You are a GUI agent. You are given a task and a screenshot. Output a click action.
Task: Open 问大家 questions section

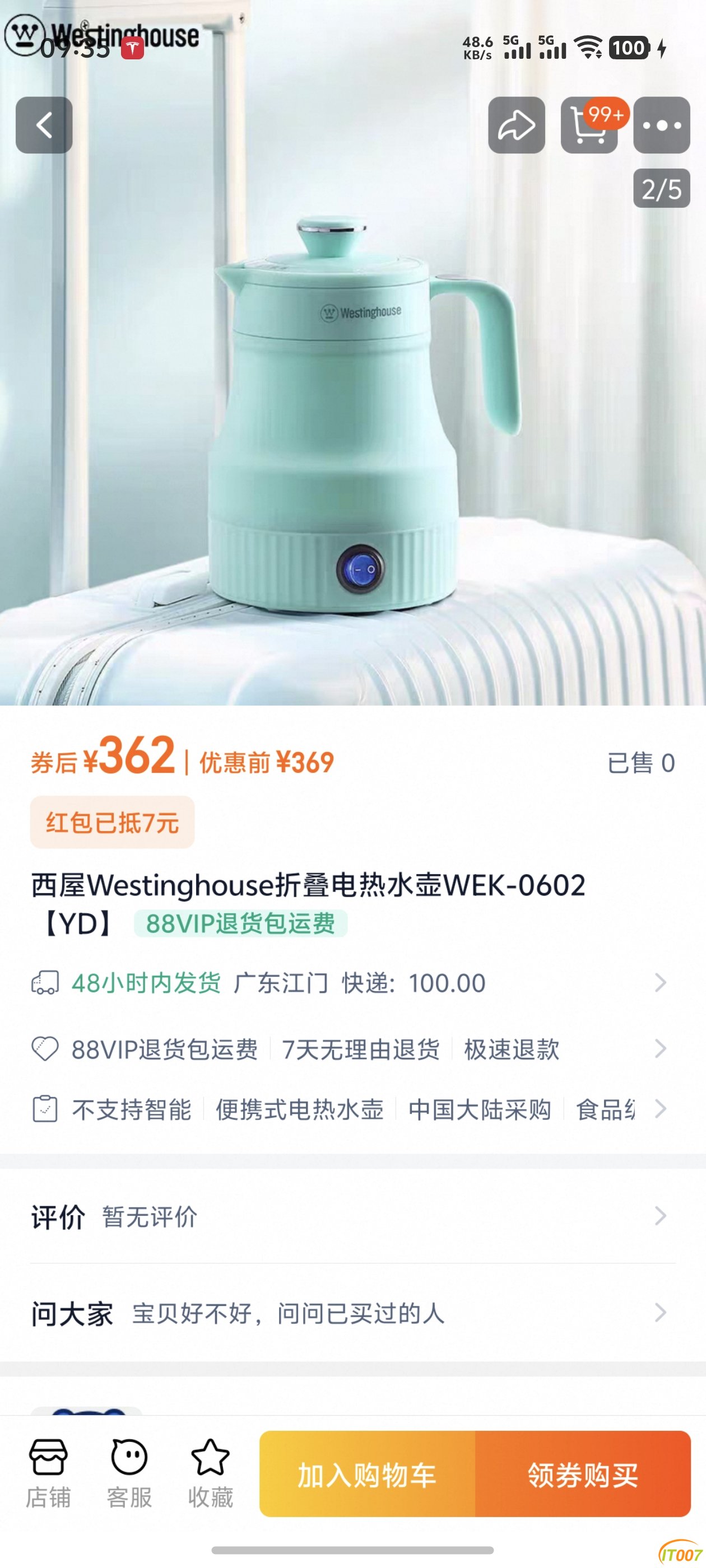point(352,1313)
